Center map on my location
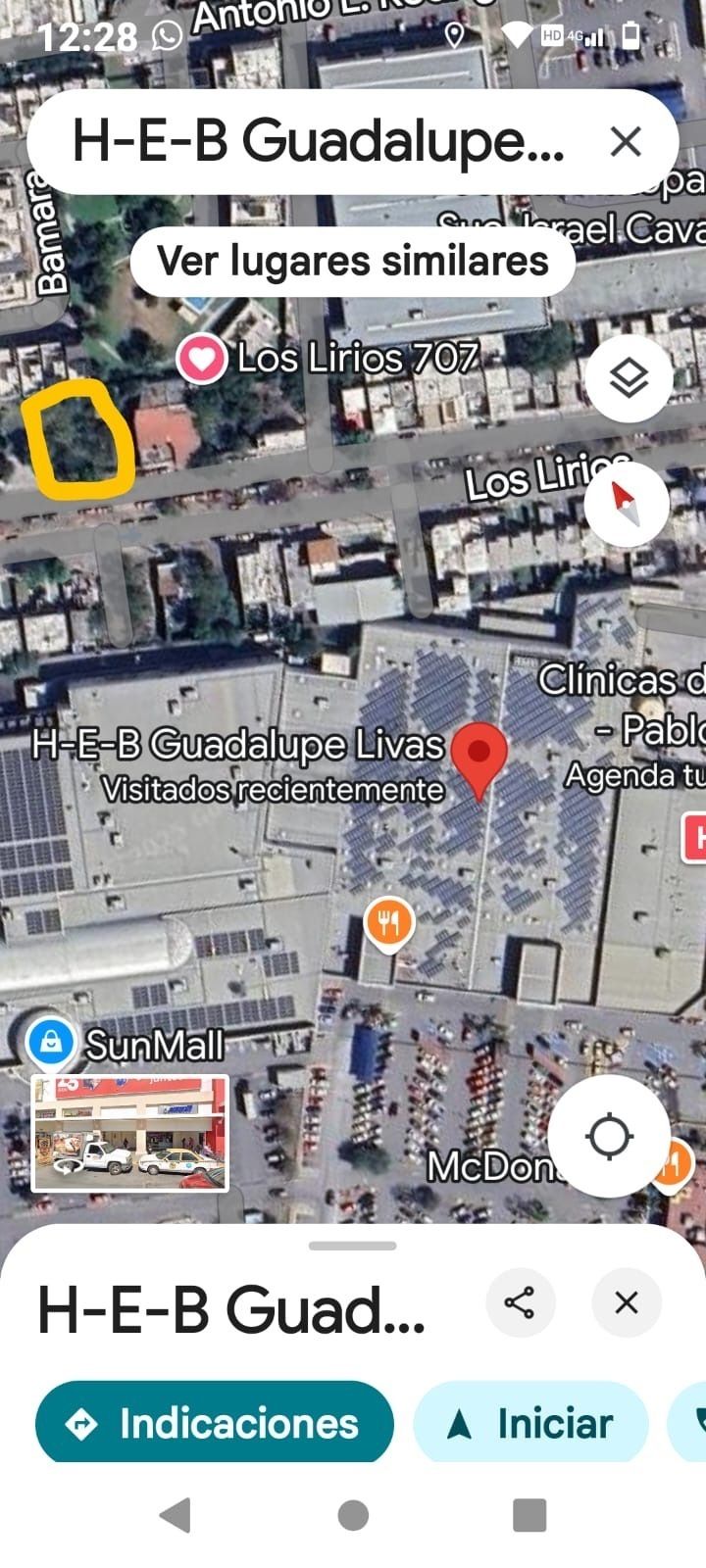The width and height of the screenshot is (706, 1568). pos(609,1137)
